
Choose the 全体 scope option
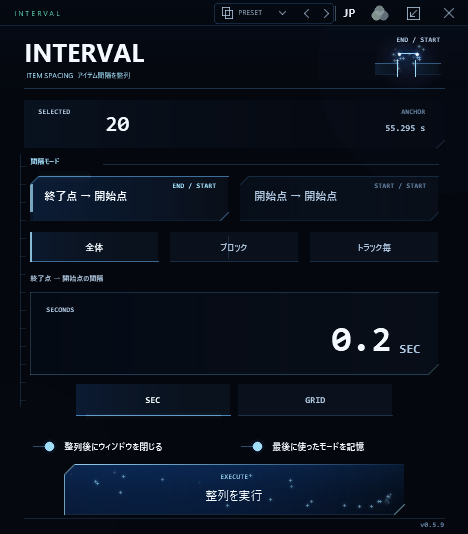[x=94, y=247]
